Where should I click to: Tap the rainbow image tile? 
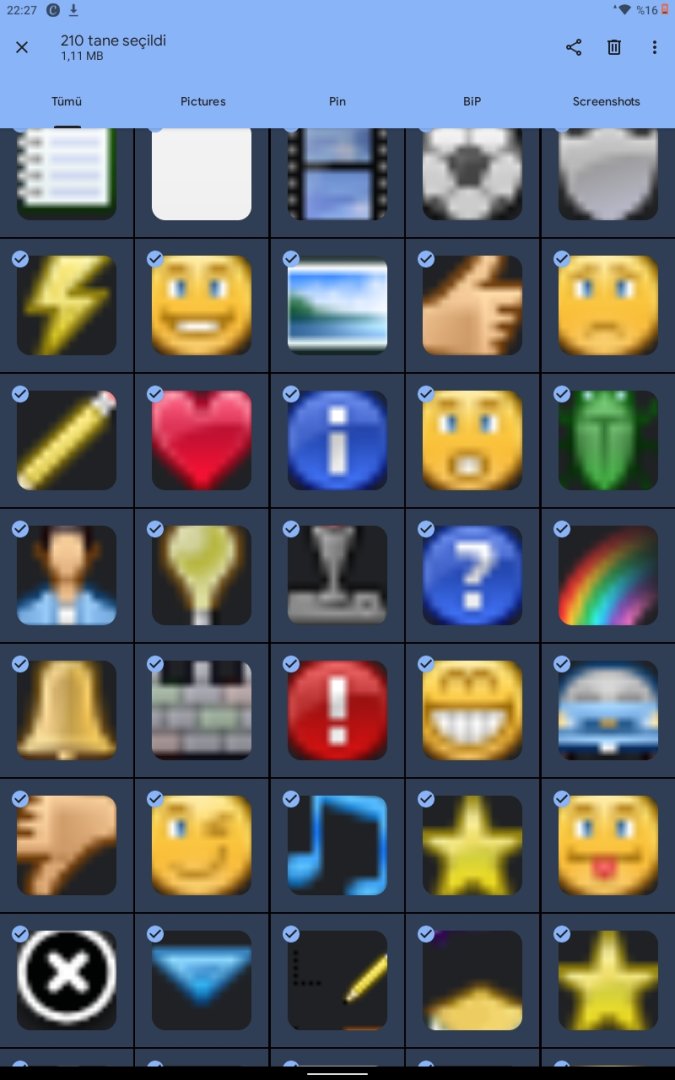608,575
